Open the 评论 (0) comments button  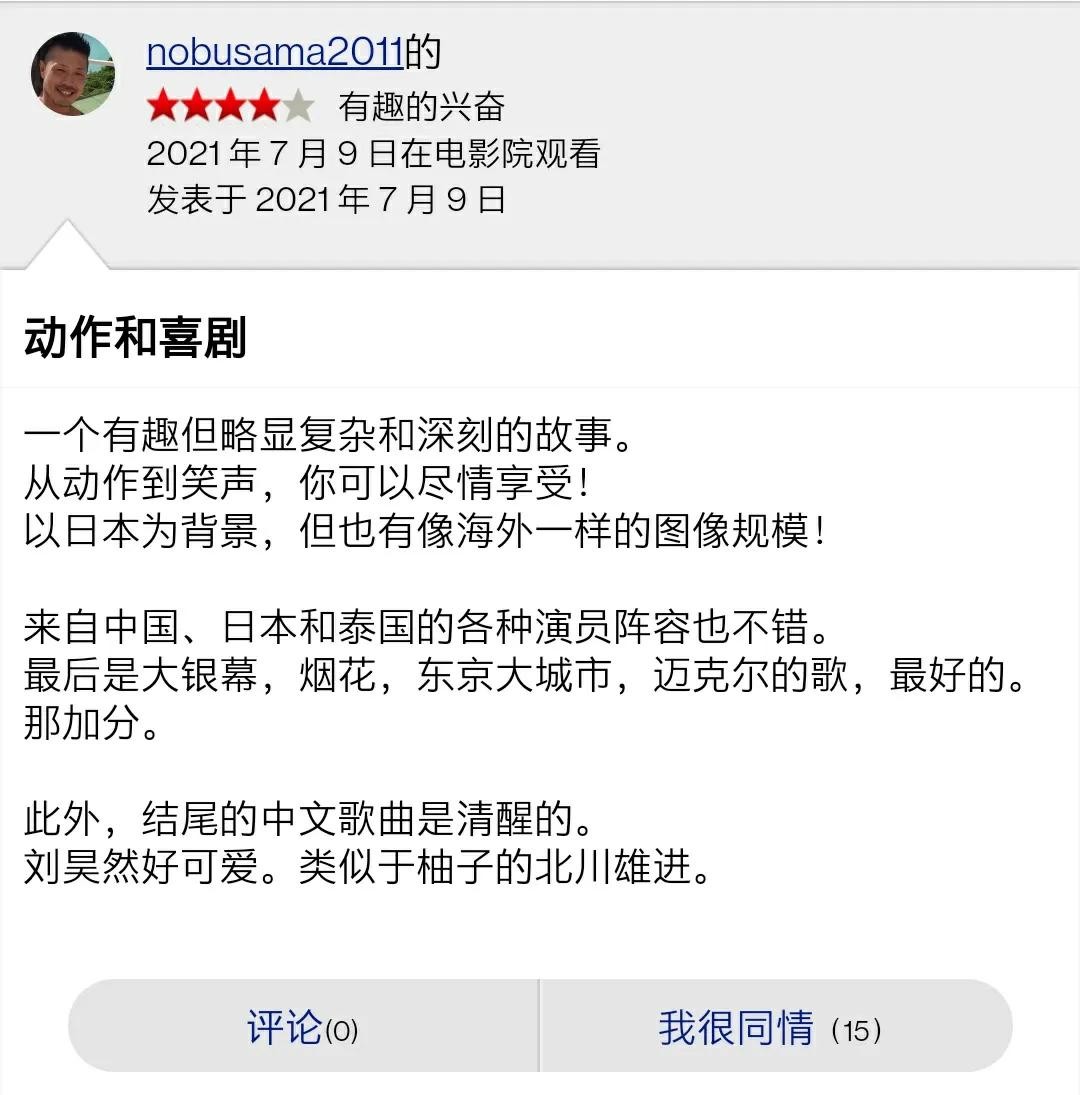pyautogui.click(x=302, y=1027)
